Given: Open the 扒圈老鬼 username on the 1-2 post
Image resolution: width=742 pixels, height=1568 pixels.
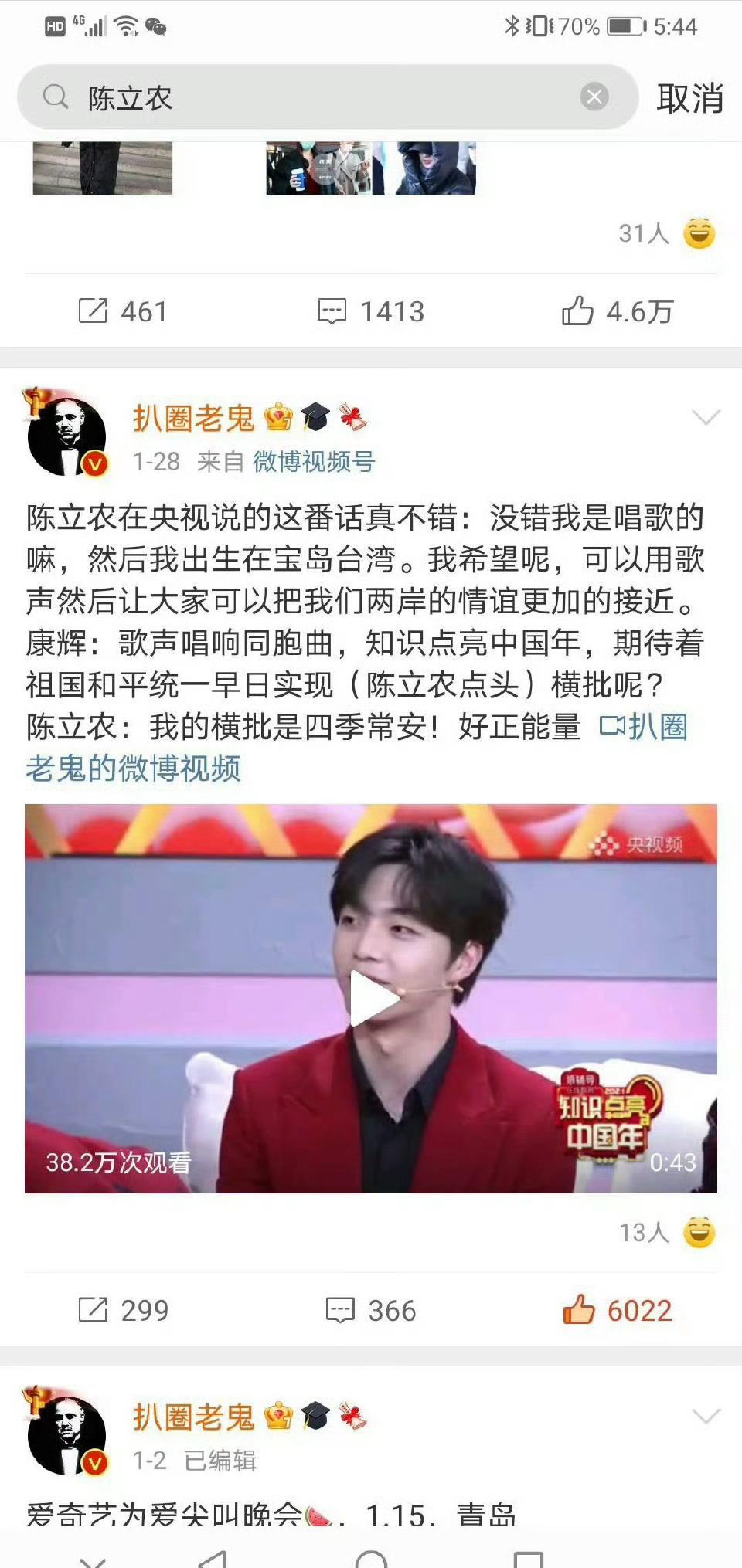Looking at the screenshot, I should coord(193,1417).
